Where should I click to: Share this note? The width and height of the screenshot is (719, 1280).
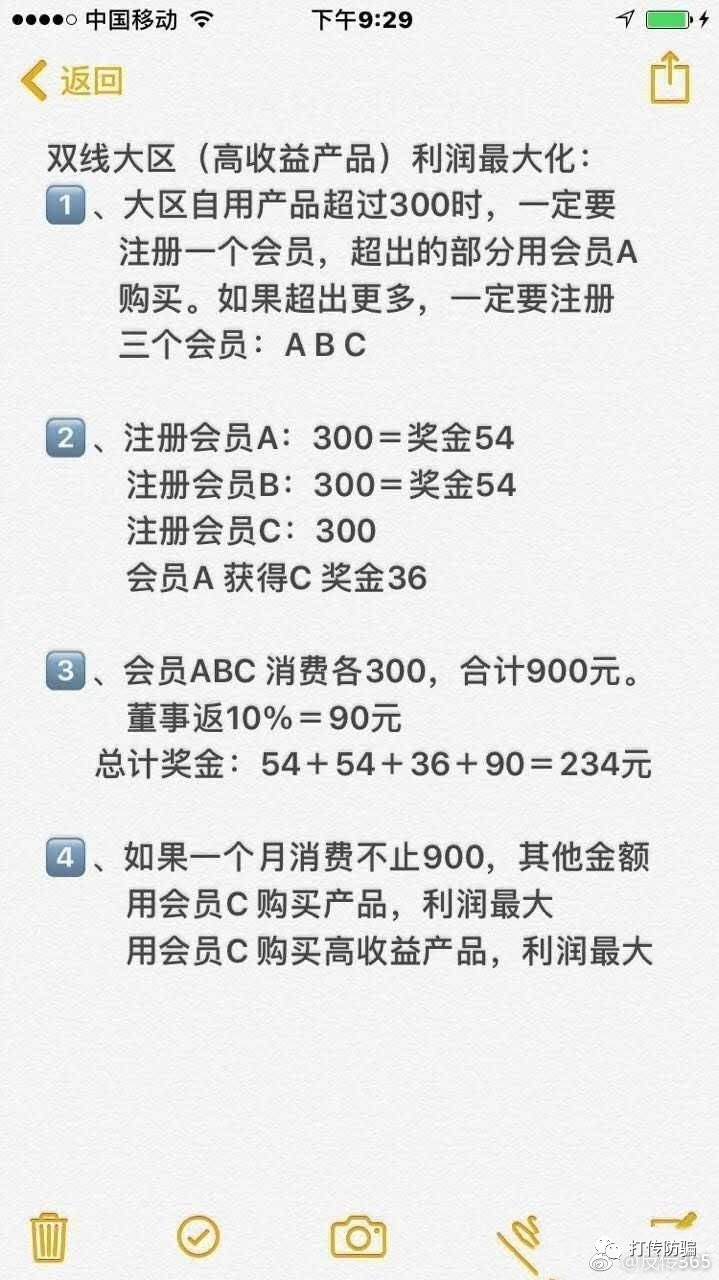[670, 79]
